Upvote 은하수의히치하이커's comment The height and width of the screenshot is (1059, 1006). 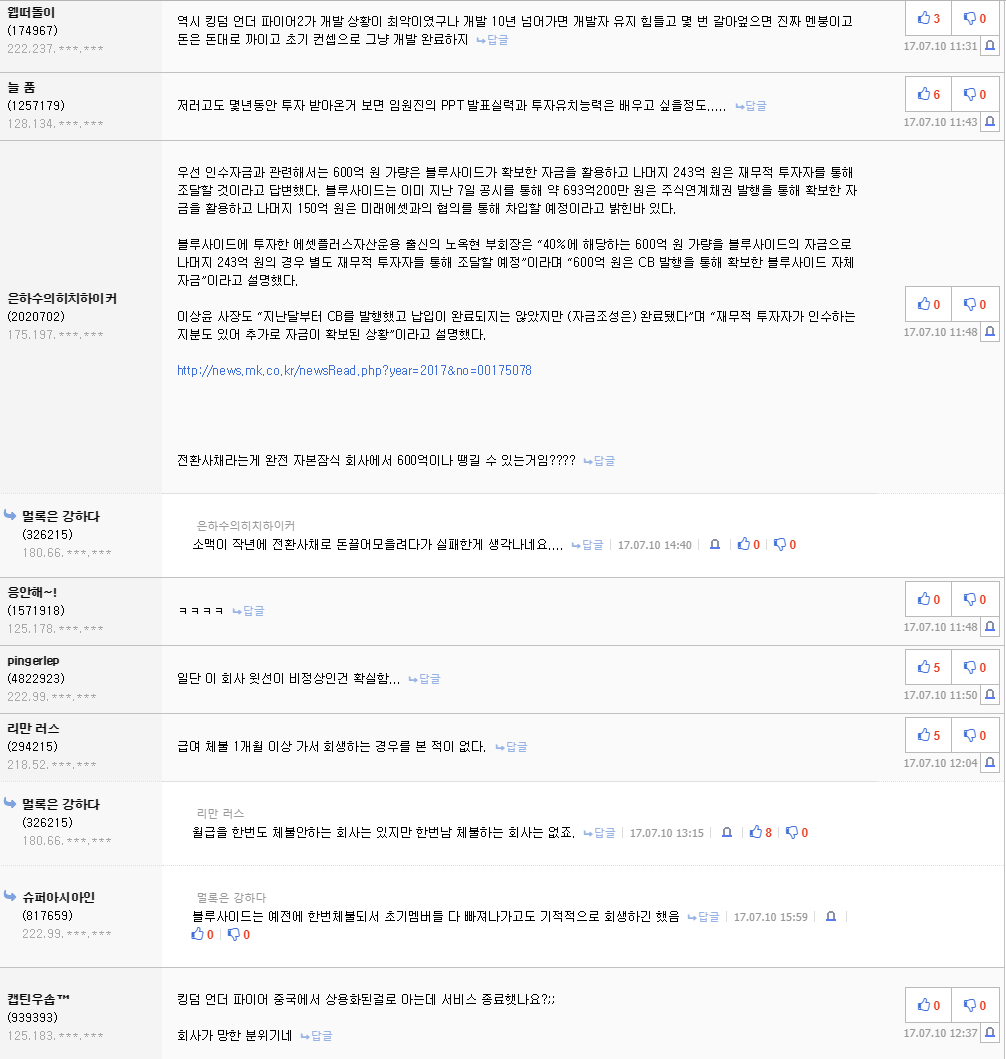[x=928, y=304]
